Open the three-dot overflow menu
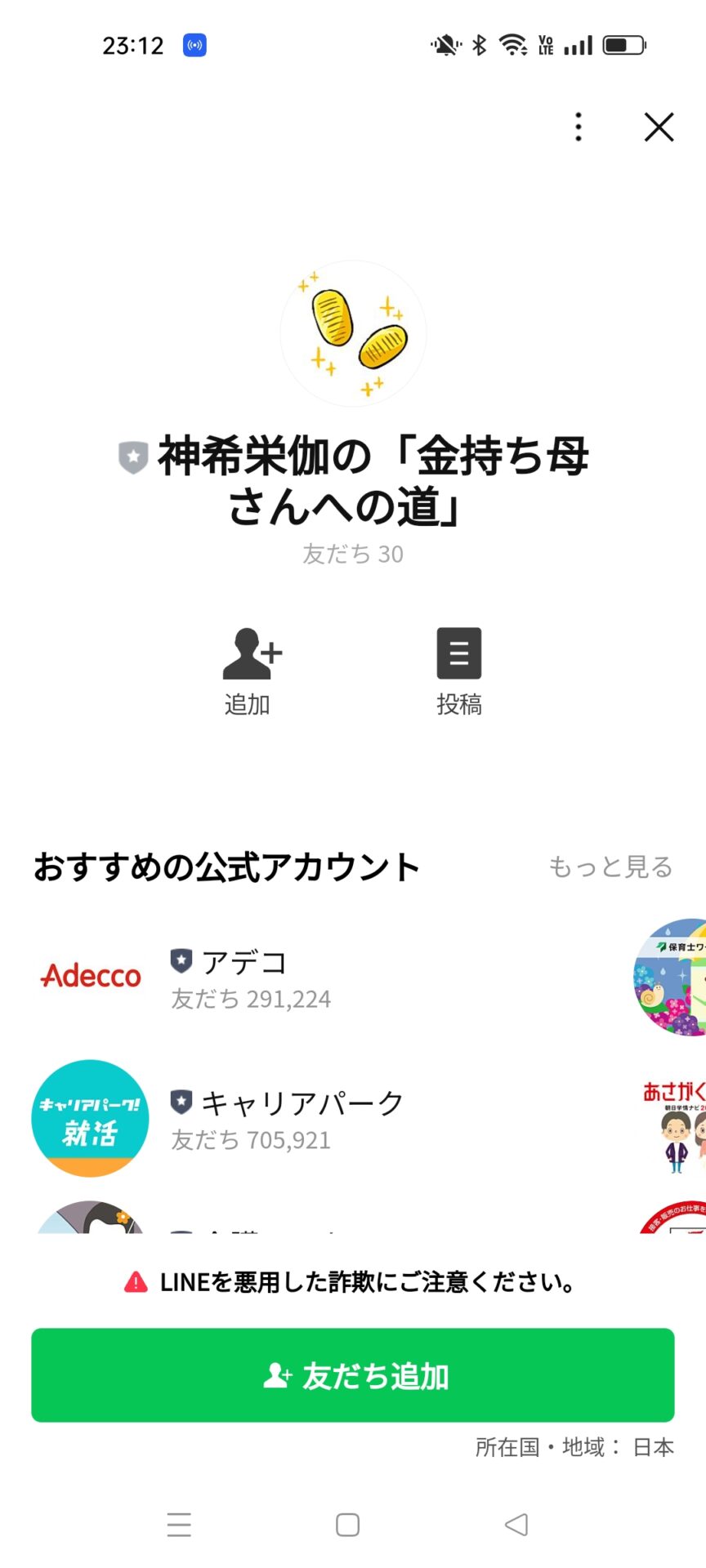Image resolution: width=706 pixels, height=1568 pixels. [x=579, y=127]
